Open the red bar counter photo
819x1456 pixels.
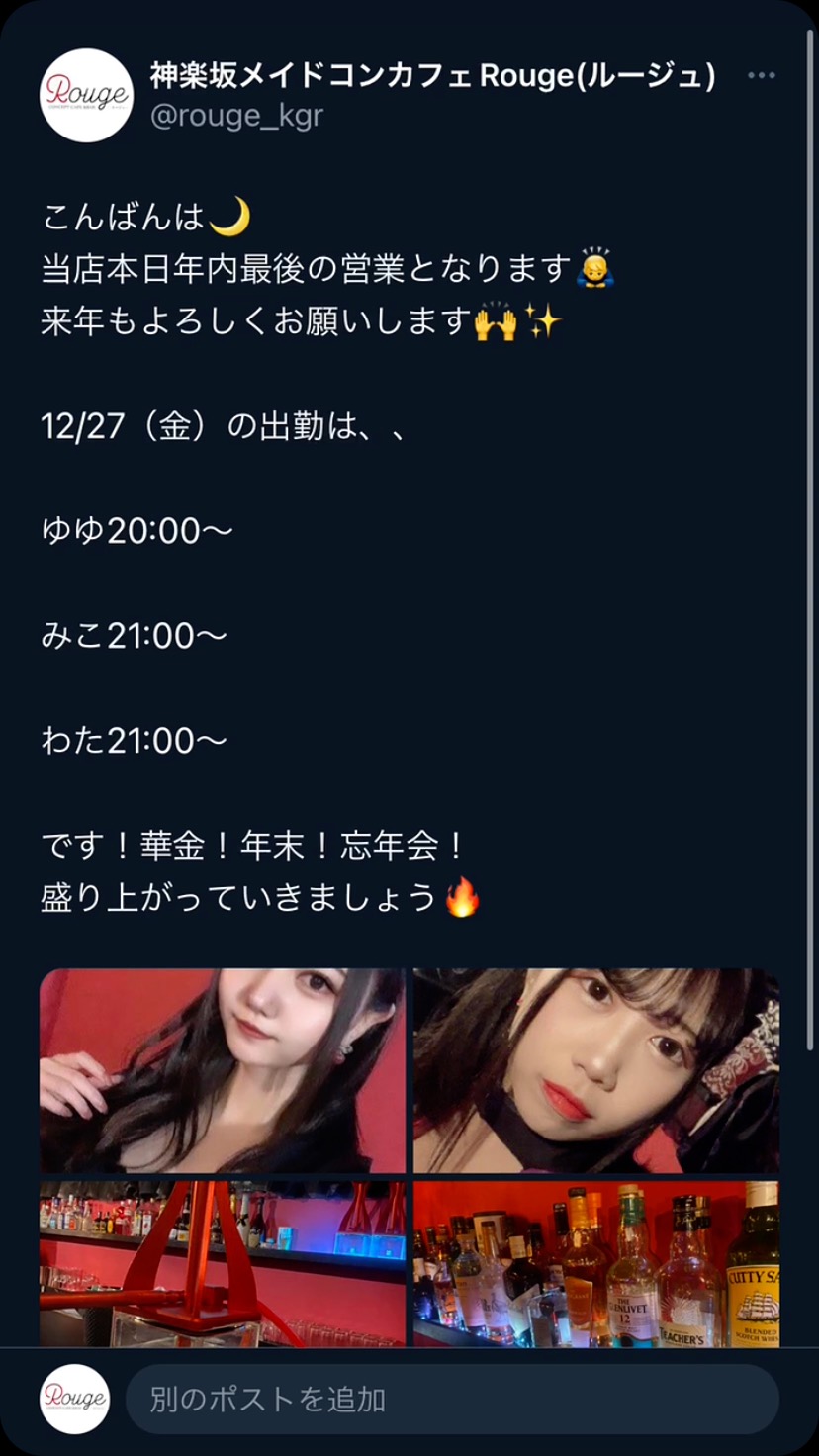coord(223,1264)
